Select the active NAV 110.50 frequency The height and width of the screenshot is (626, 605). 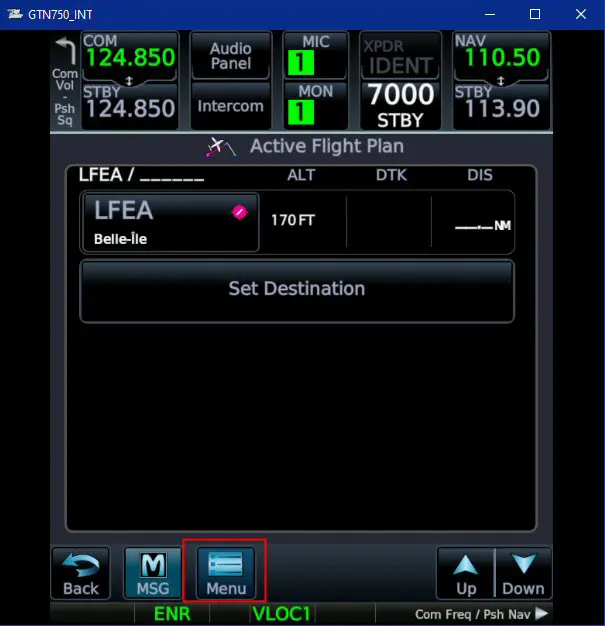pos(501,57)
